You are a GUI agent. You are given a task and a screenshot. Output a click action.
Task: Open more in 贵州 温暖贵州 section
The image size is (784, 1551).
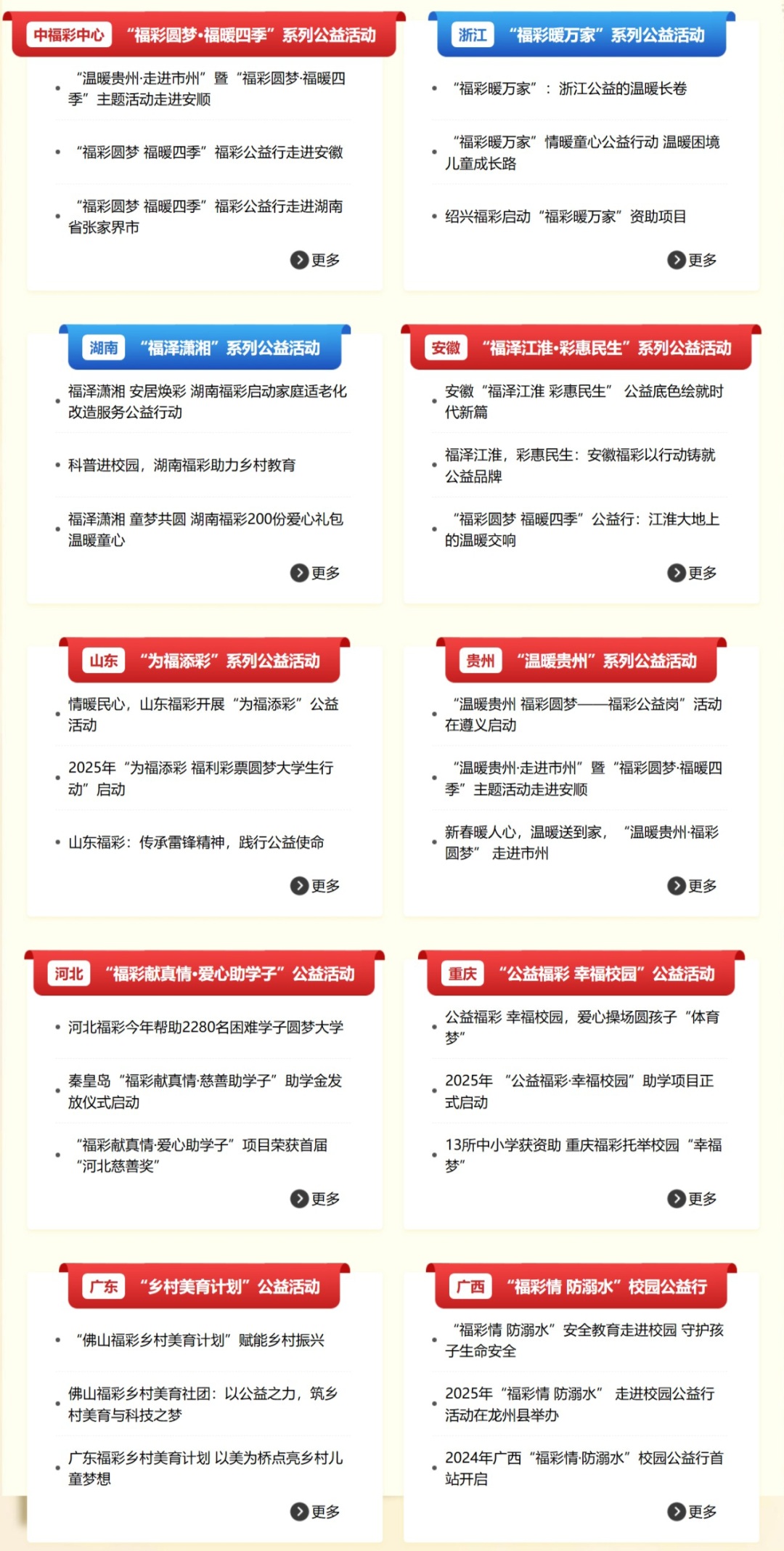693,886
